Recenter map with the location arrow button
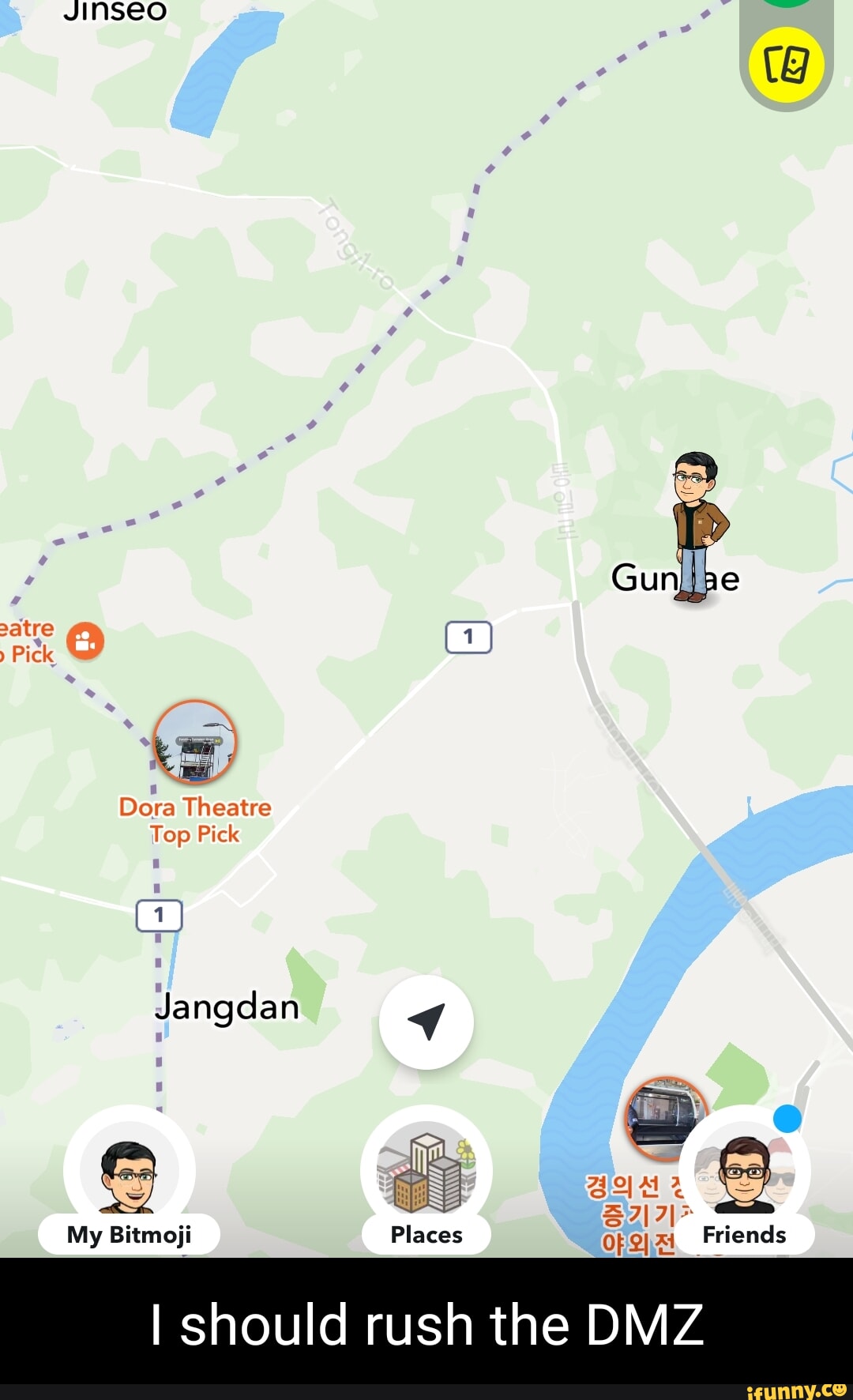This screenshot has width=853, height=1400. coord(426,1022)
